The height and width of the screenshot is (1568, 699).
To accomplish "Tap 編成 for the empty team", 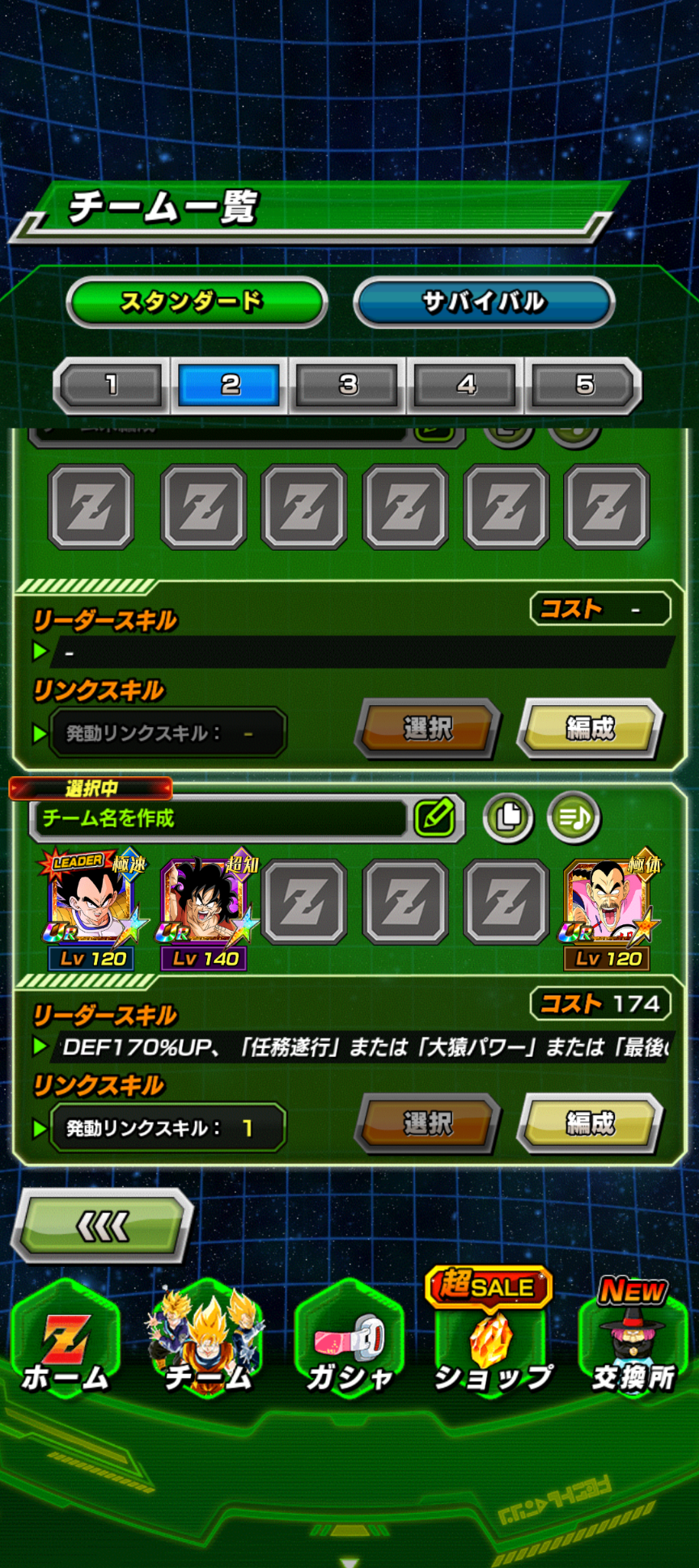I will (x=591, y=729).
